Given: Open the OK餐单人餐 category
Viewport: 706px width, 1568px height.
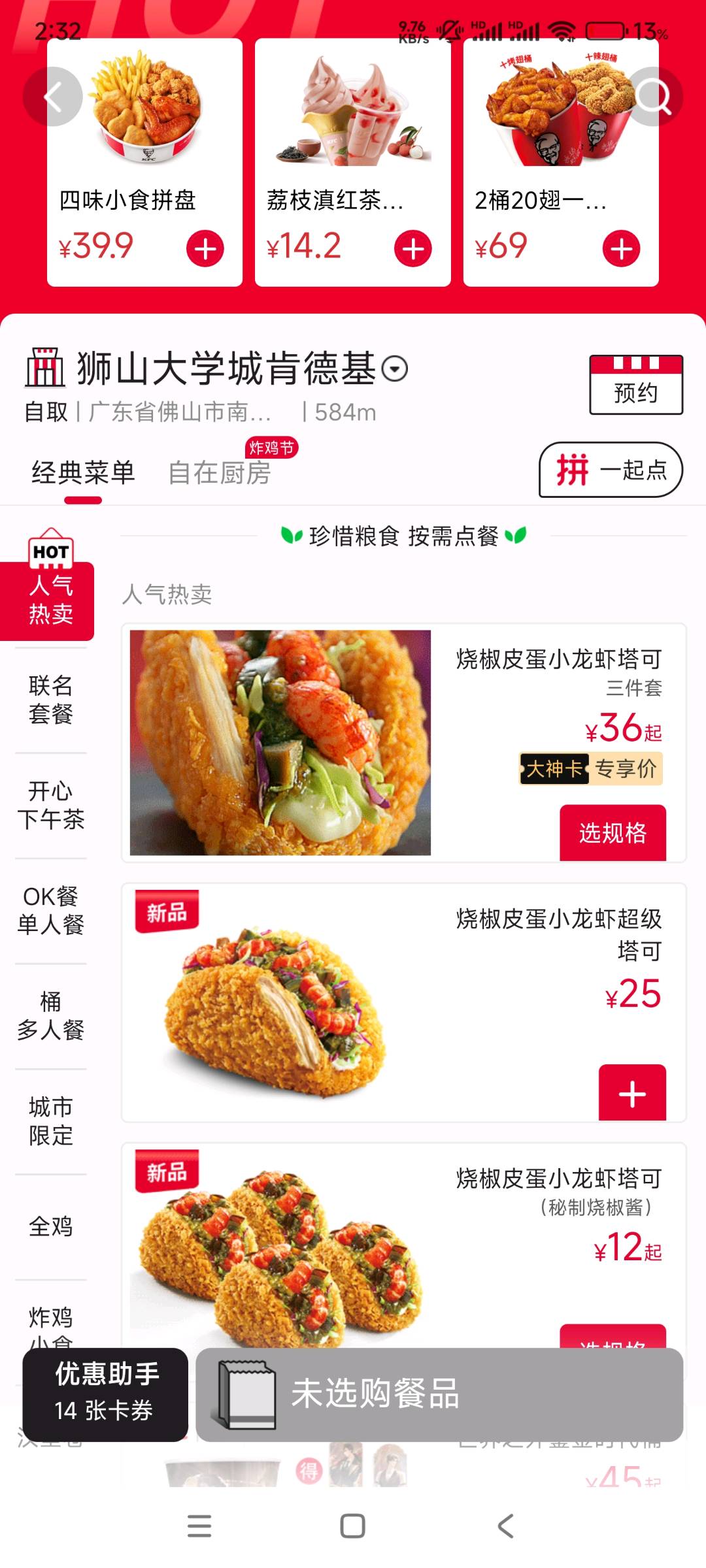Looking at the screenshot, I should coord(50,910).
